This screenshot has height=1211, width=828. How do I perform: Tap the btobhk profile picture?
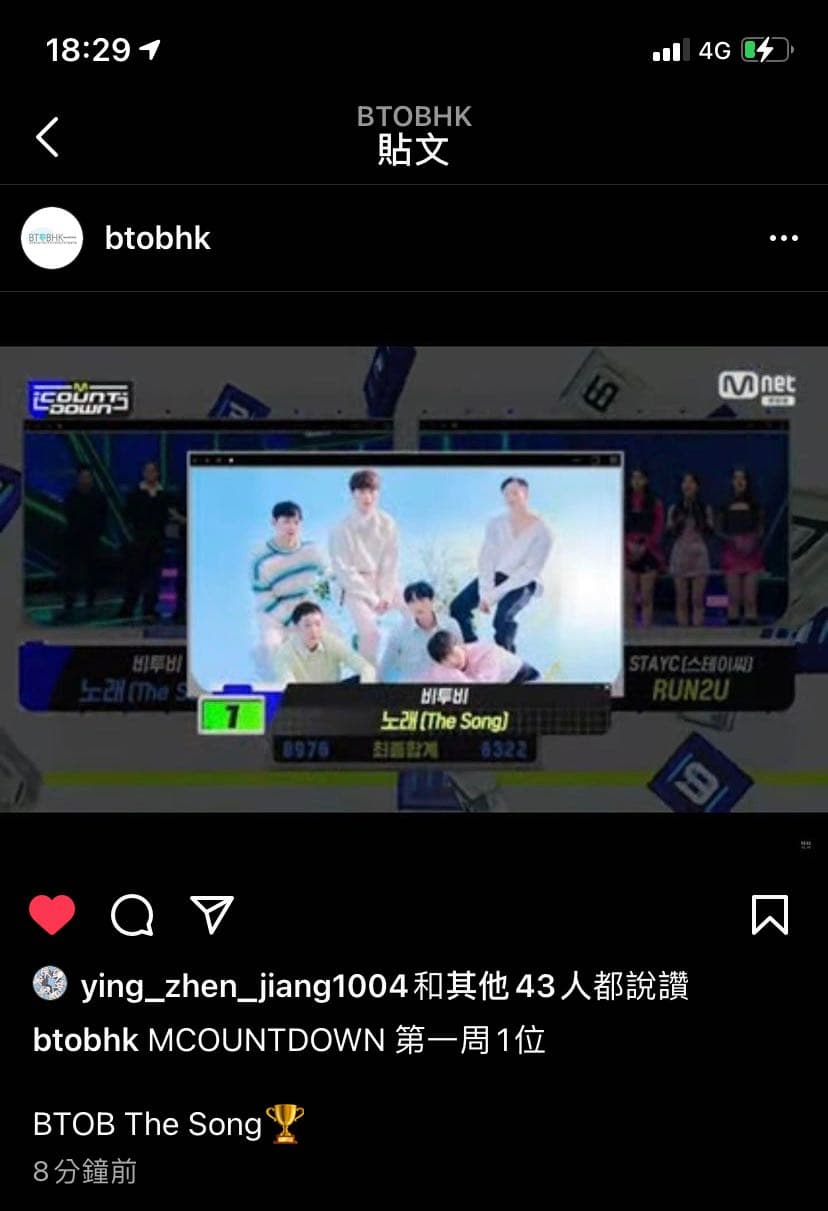(x=52, y=237)
